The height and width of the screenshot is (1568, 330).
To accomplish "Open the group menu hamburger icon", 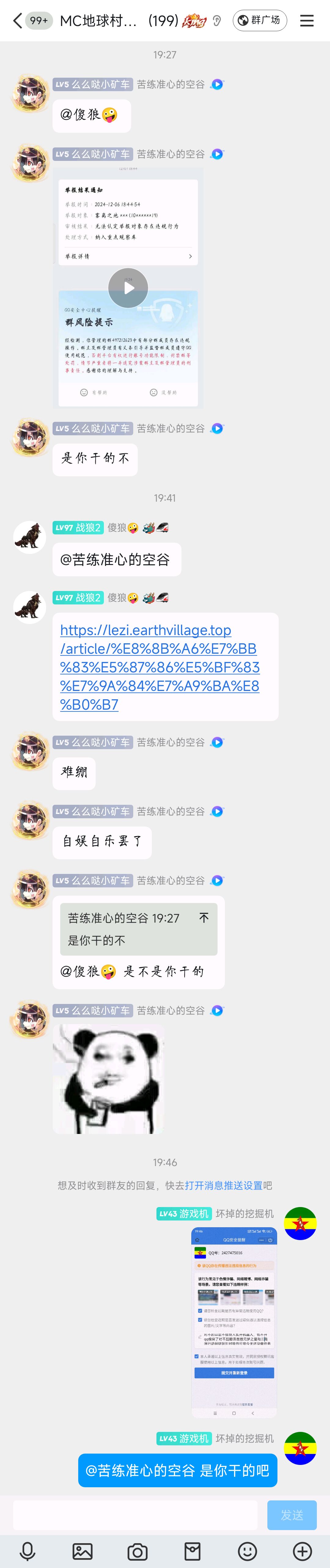I will click(x=307, y=21).
